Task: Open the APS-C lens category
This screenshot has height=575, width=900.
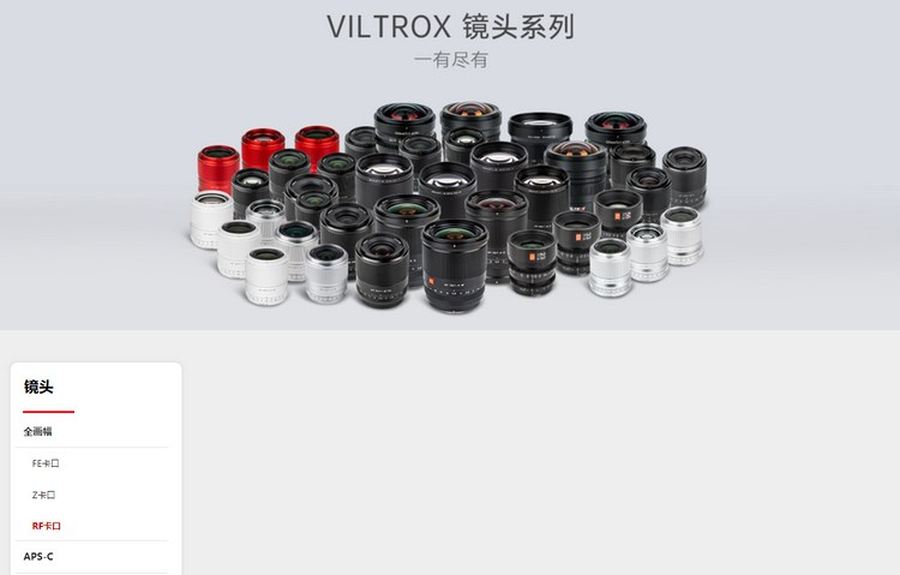Action: pos(39,556)
